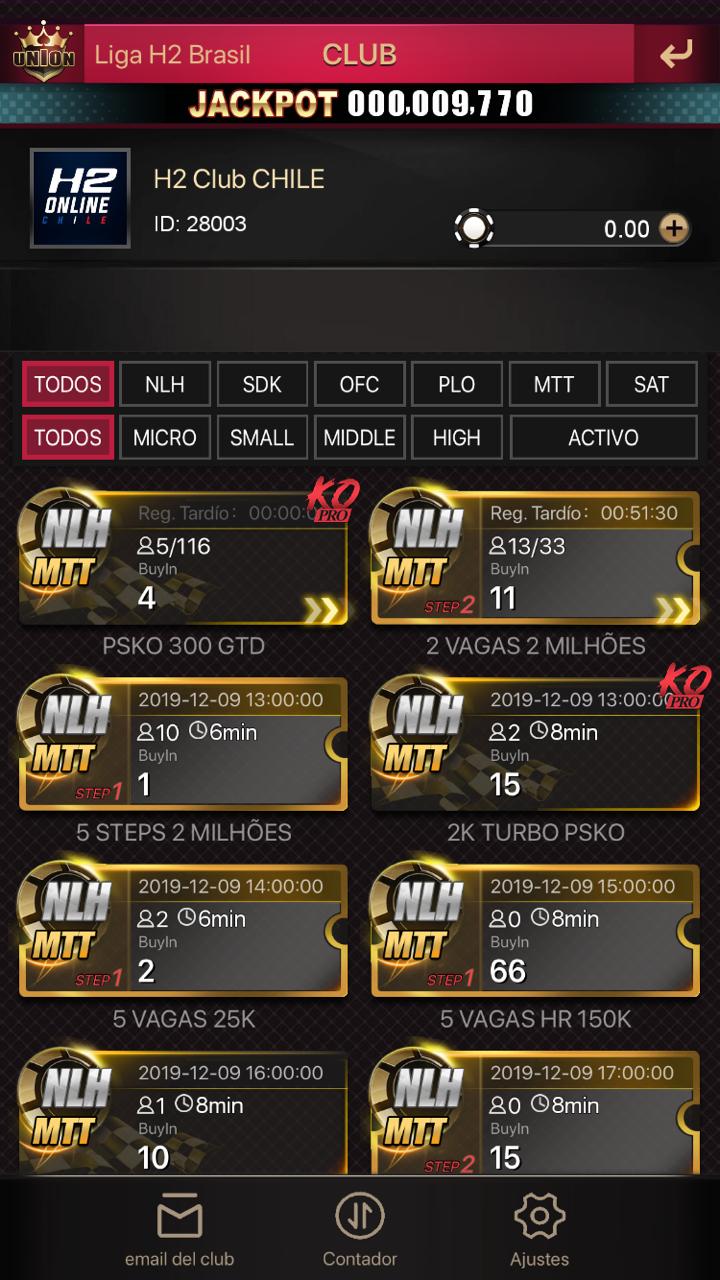Tap the ACTIVO filter

point(603,437)
